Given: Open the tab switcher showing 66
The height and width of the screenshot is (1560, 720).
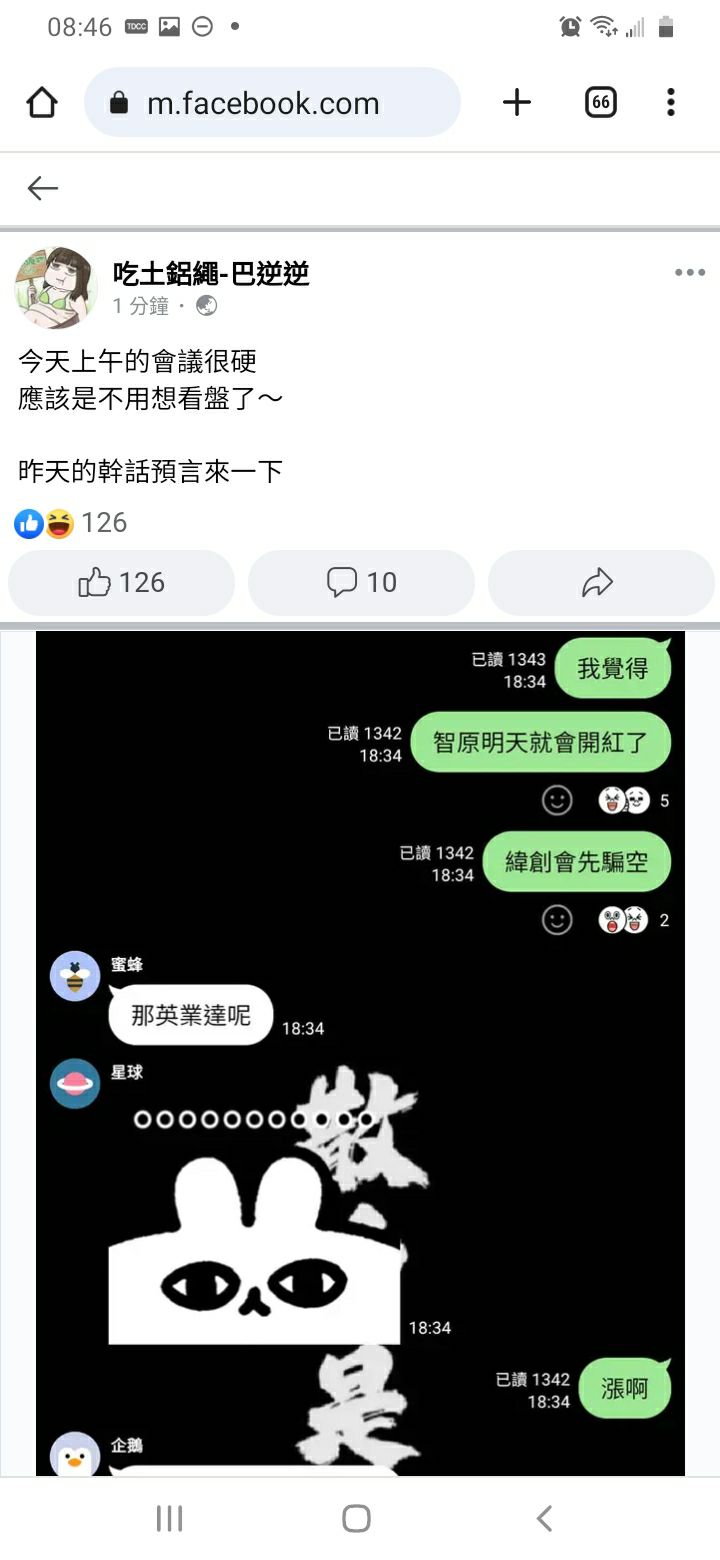Looking at the screenshot, I should pos(600,102).
